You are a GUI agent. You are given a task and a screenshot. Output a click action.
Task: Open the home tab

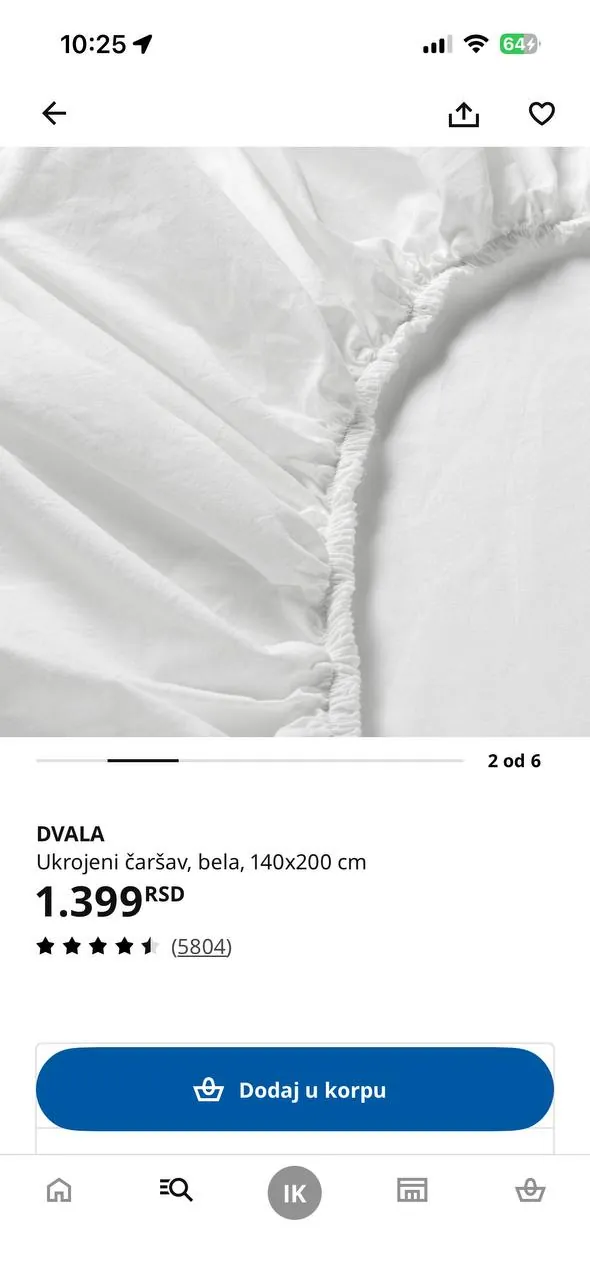[x=59, y=1190]
